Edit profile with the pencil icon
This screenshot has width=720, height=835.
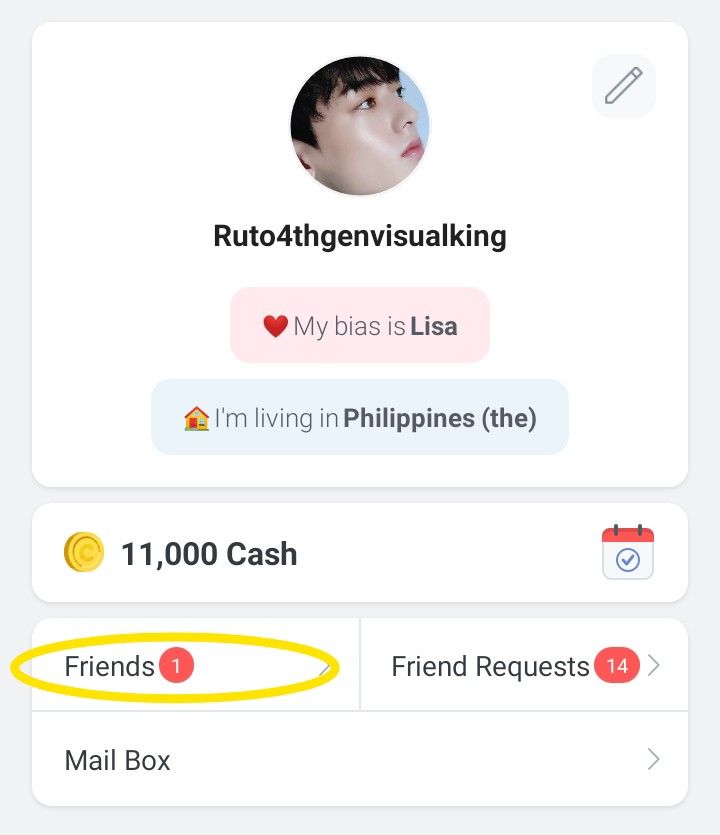tap(623, 86)
